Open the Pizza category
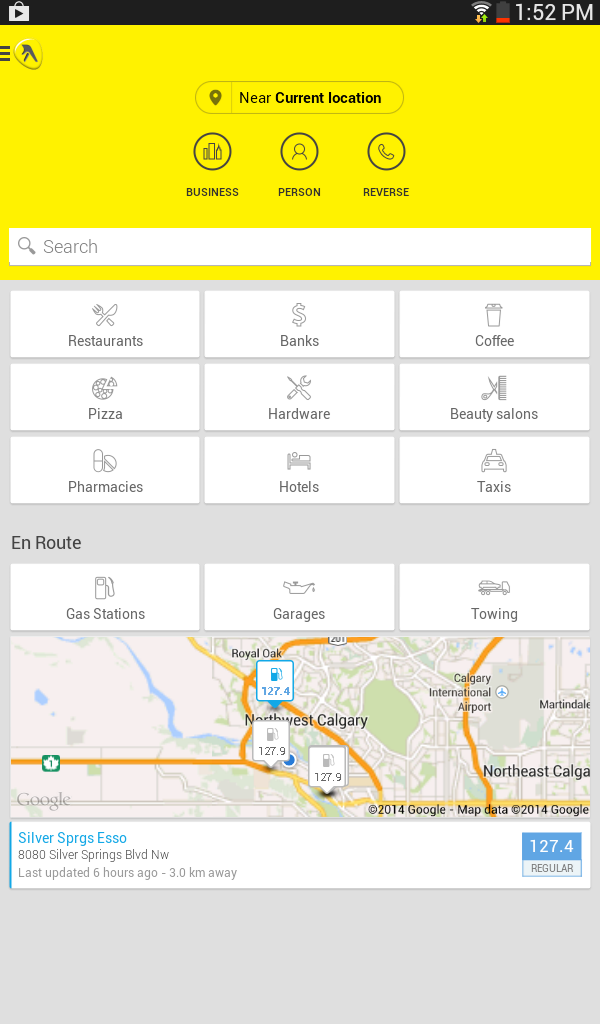Image resolution: width=600 pixels, height=1024 pixels. (105, 397)
